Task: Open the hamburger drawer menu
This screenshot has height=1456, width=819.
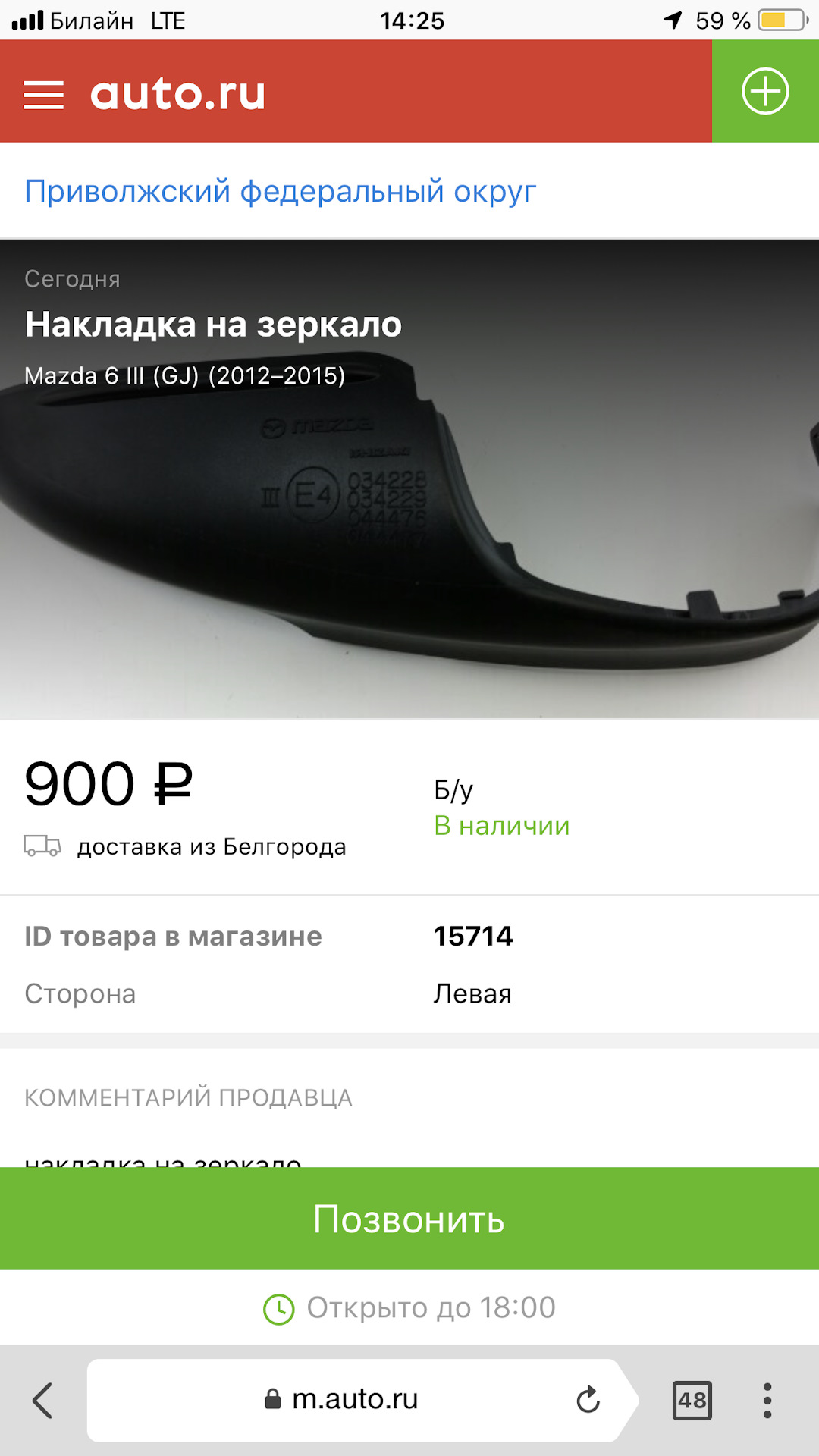Action: (x=43, y=95)
